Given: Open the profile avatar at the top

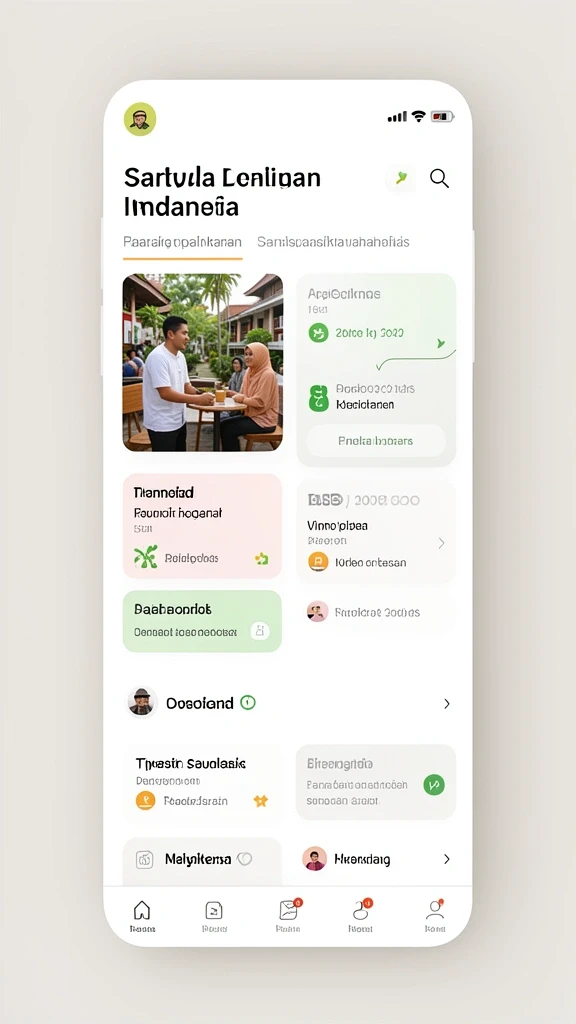Looking at the screenshot, I should click(x=140, y=119).
